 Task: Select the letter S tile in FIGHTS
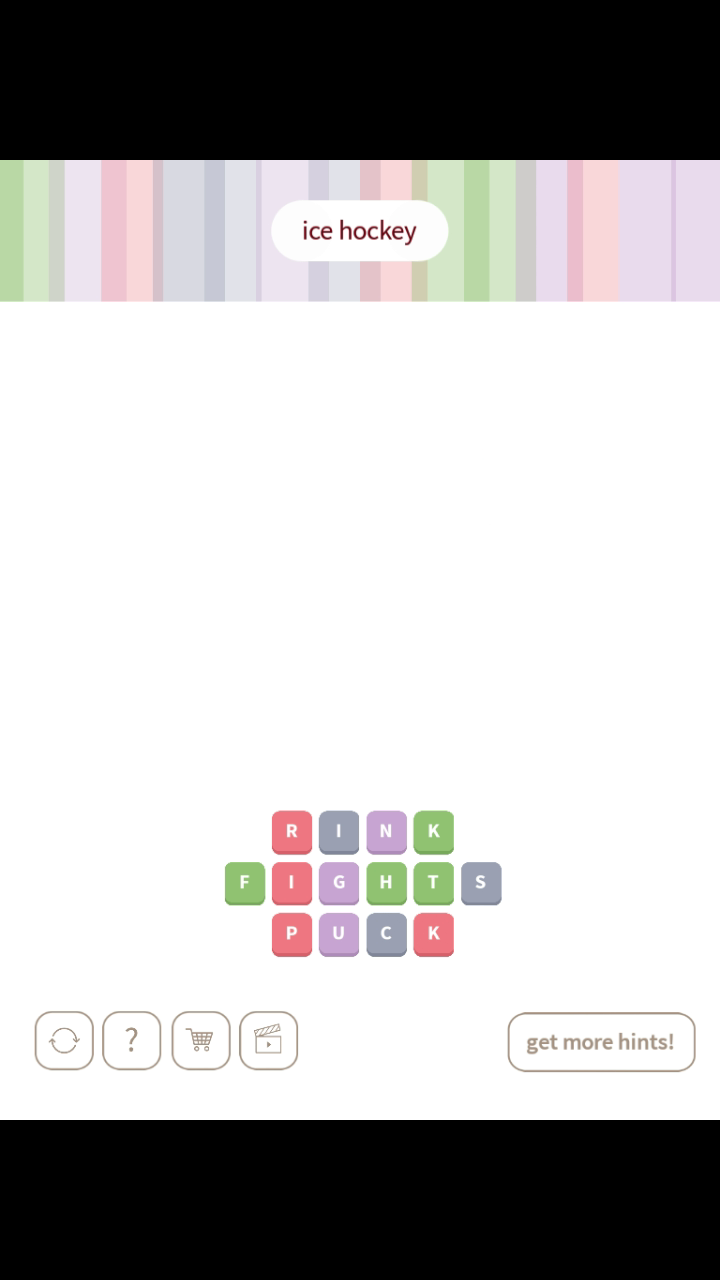(480, 882)
